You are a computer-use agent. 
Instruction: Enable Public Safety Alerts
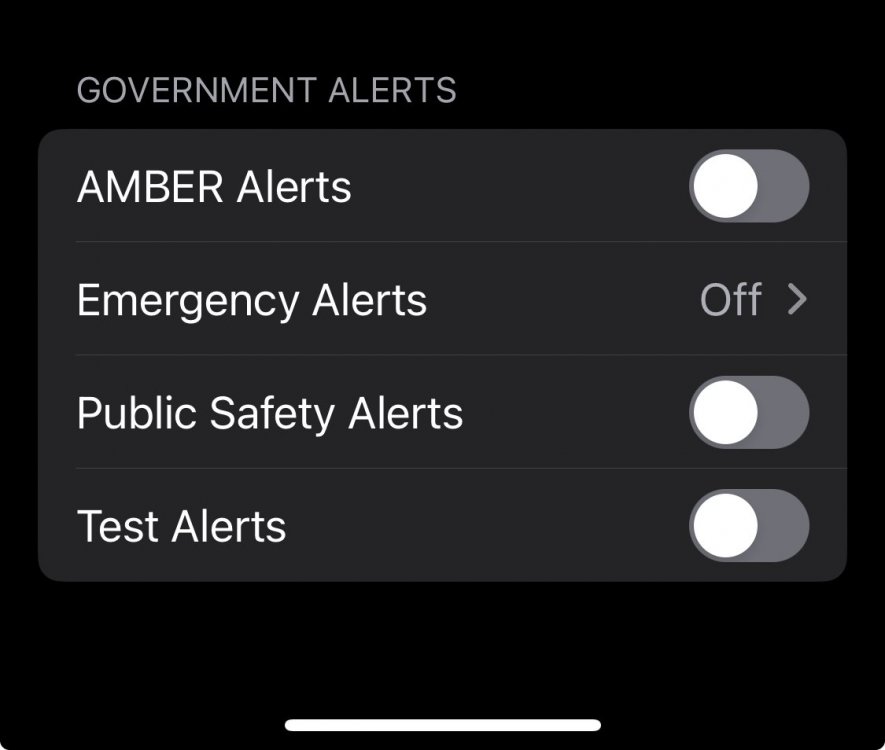pyautogui.click(x=748, y=412)
